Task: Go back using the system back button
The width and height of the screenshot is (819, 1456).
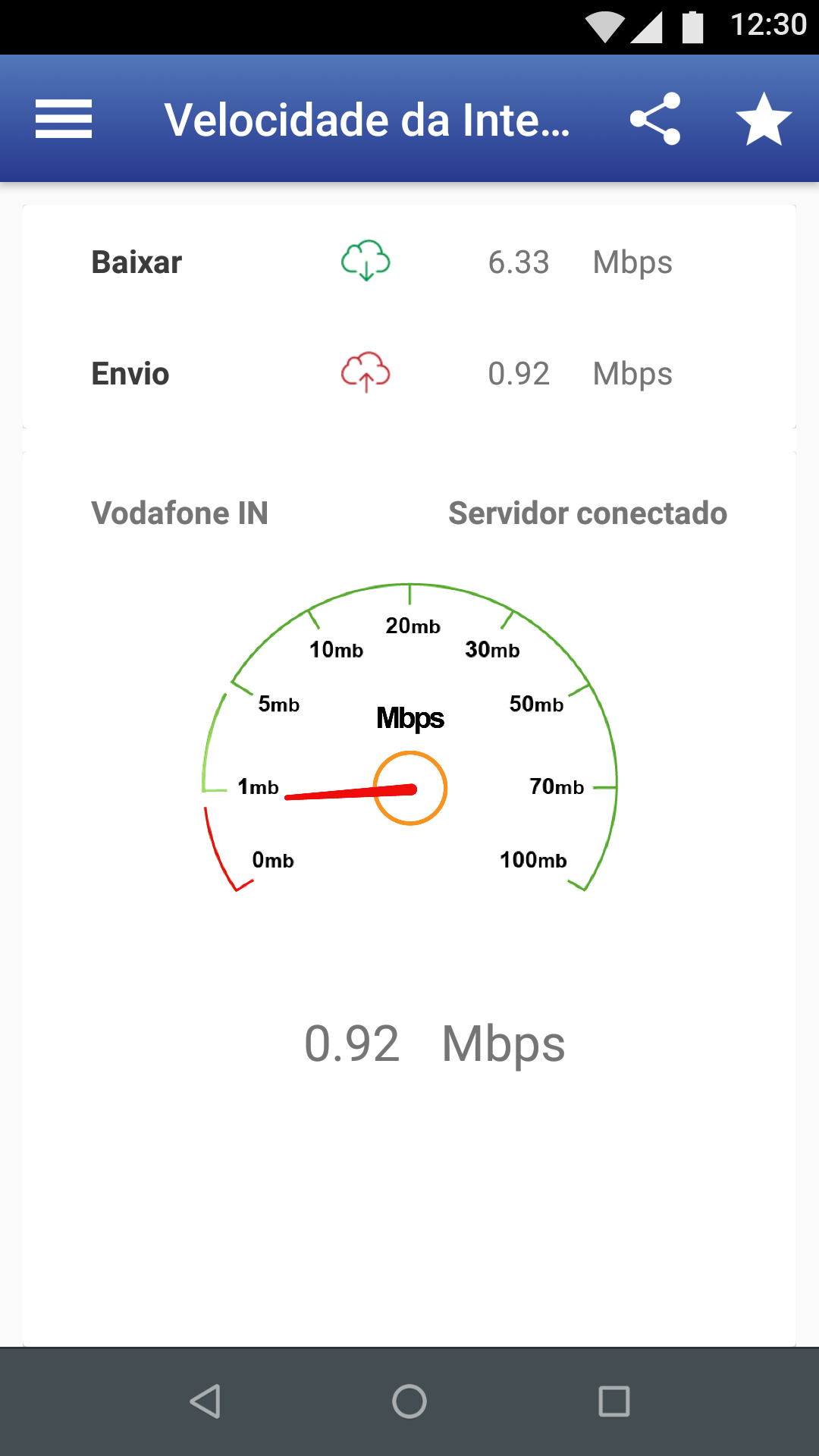Action: [205, 1401]
